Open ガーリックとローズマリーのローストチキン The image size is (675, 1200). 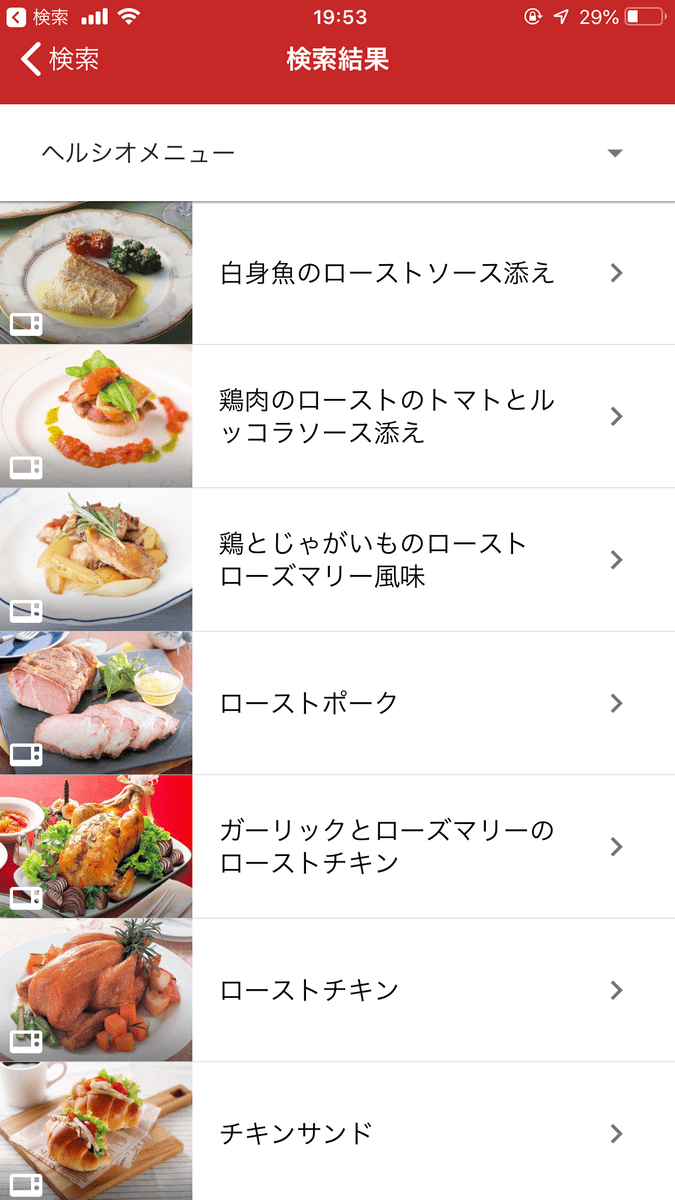[386, 847]
